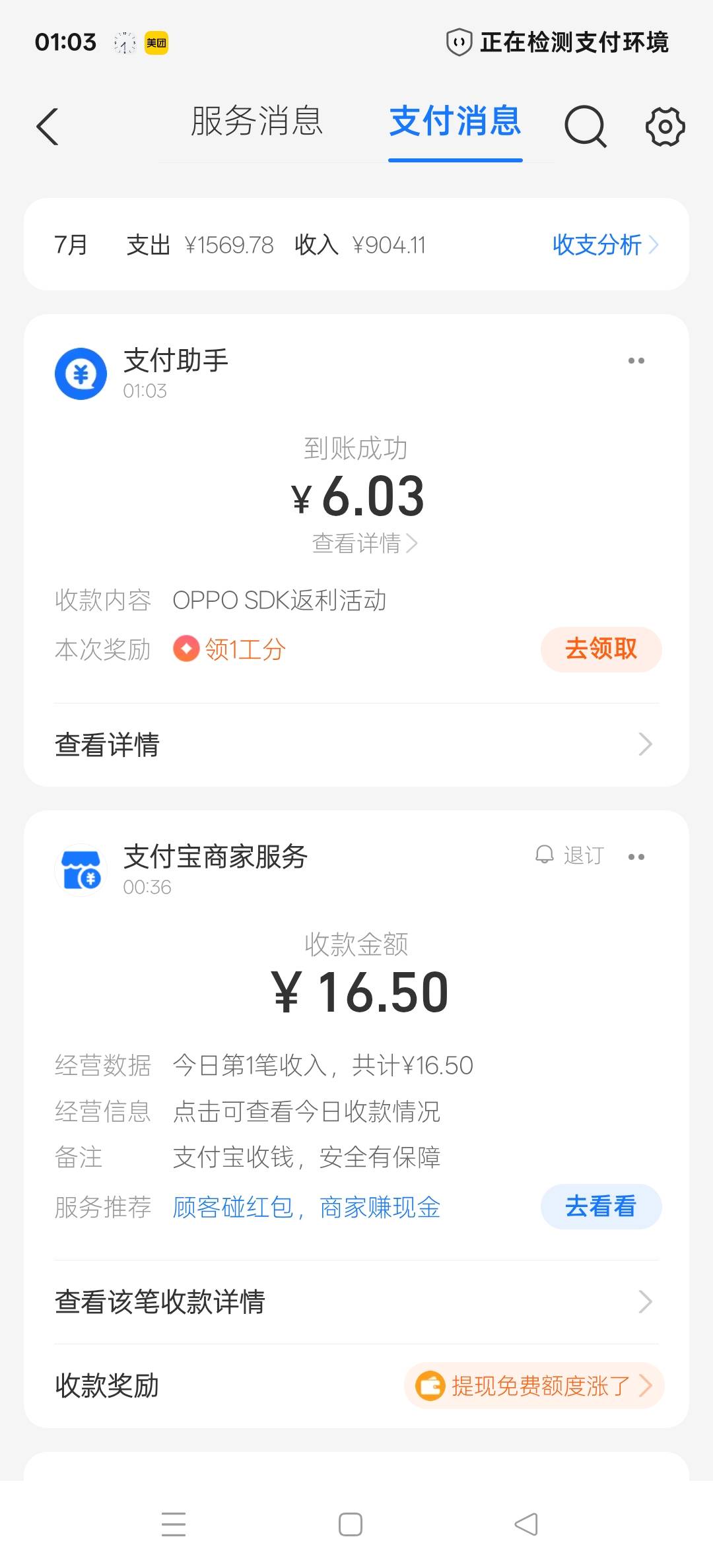The height and width of the screenshot is (1568, 713).
Task: Tap the system home button
Action: point(351,1524)
